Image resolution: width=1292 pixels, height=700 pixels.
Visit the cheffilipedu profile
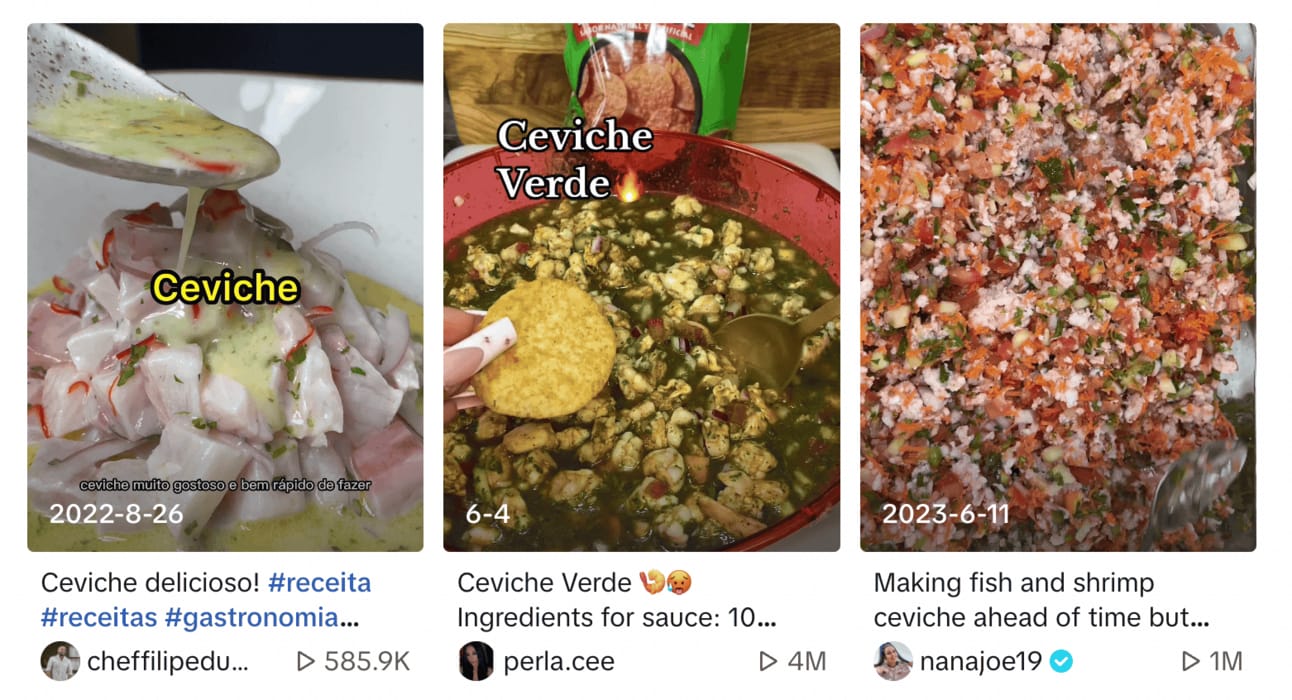167,661
